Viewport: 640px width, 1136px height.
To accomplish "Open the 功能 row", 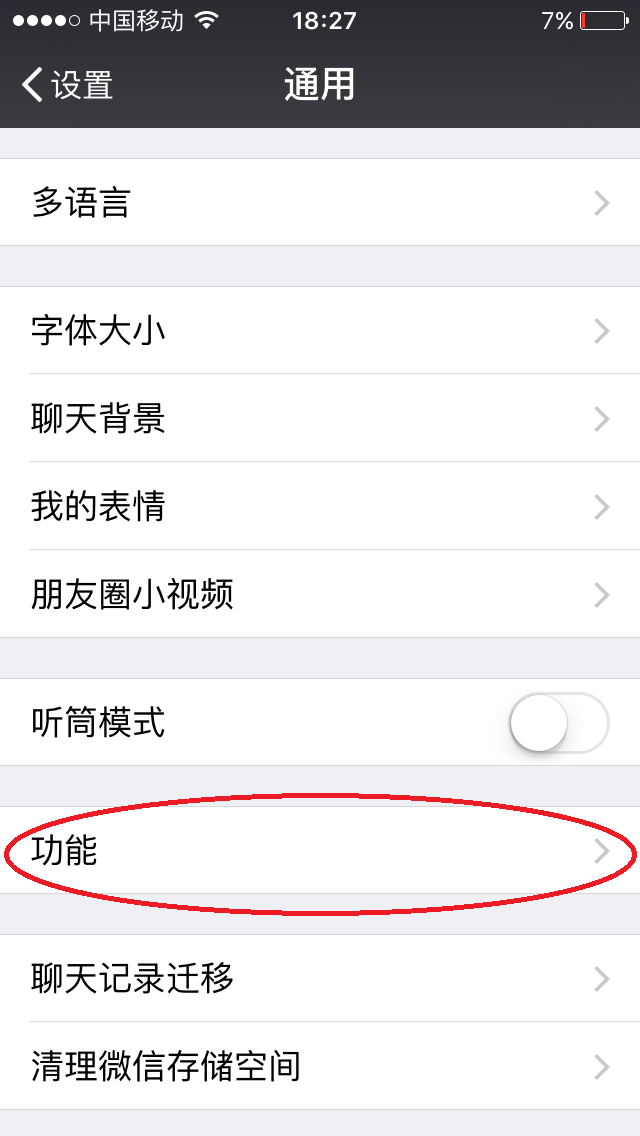I will click(320, 850).
